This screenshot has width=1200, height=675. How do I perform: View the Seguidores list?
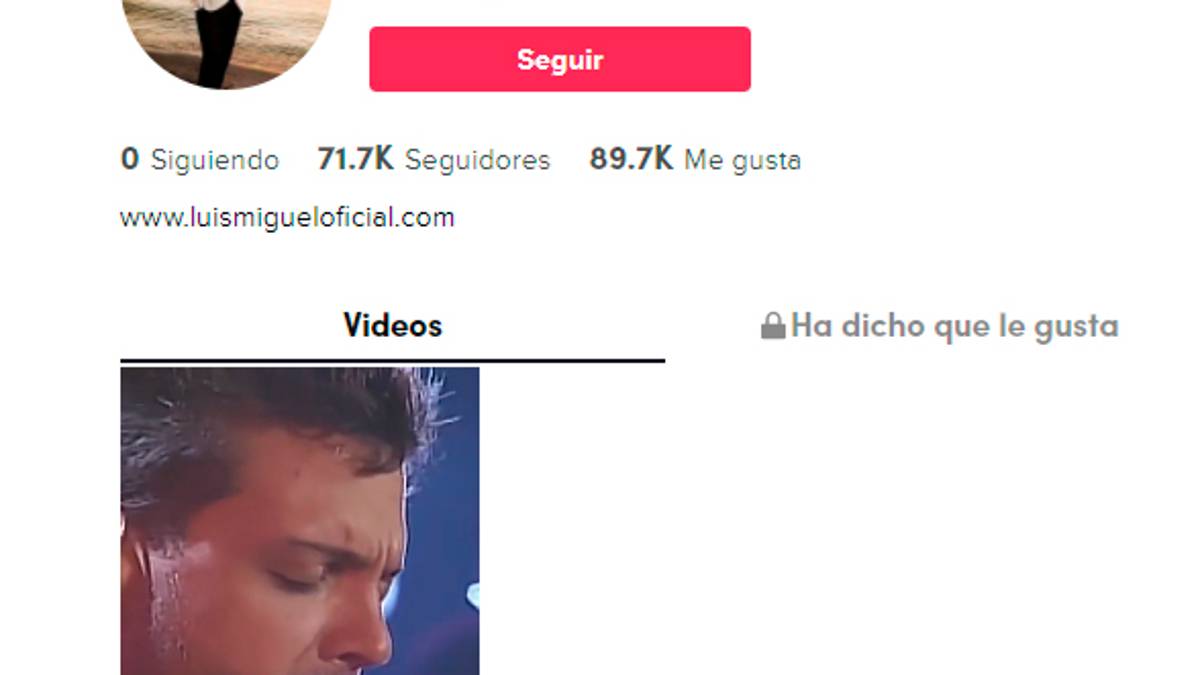434,160
